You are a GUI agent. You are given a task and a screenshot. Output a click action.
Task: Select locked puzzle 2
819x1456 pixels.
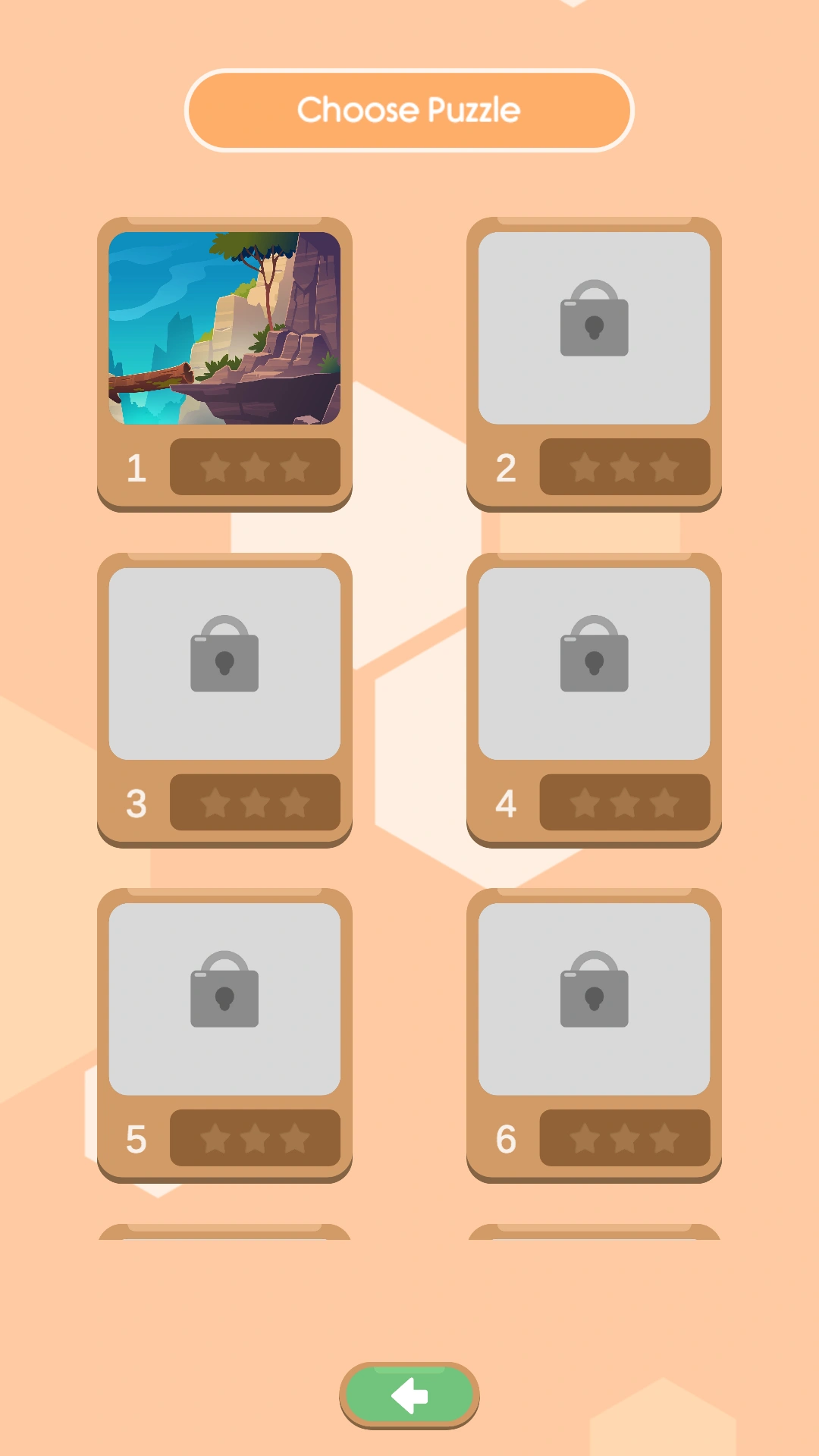point(594,329)
